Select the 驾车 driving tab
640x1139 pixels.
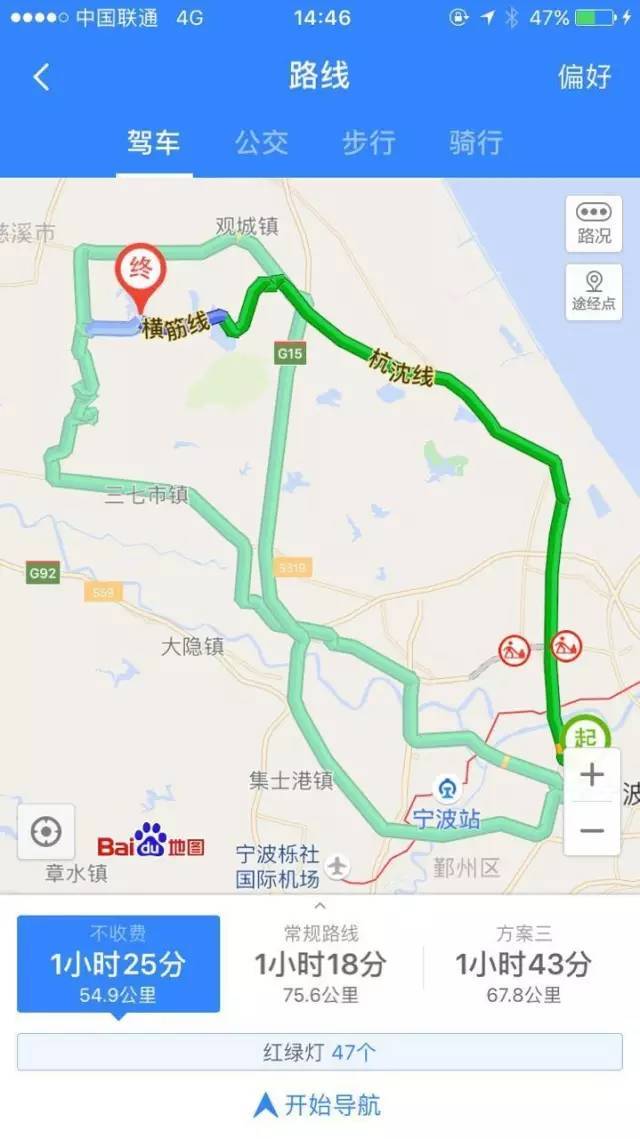coord(153,142)
